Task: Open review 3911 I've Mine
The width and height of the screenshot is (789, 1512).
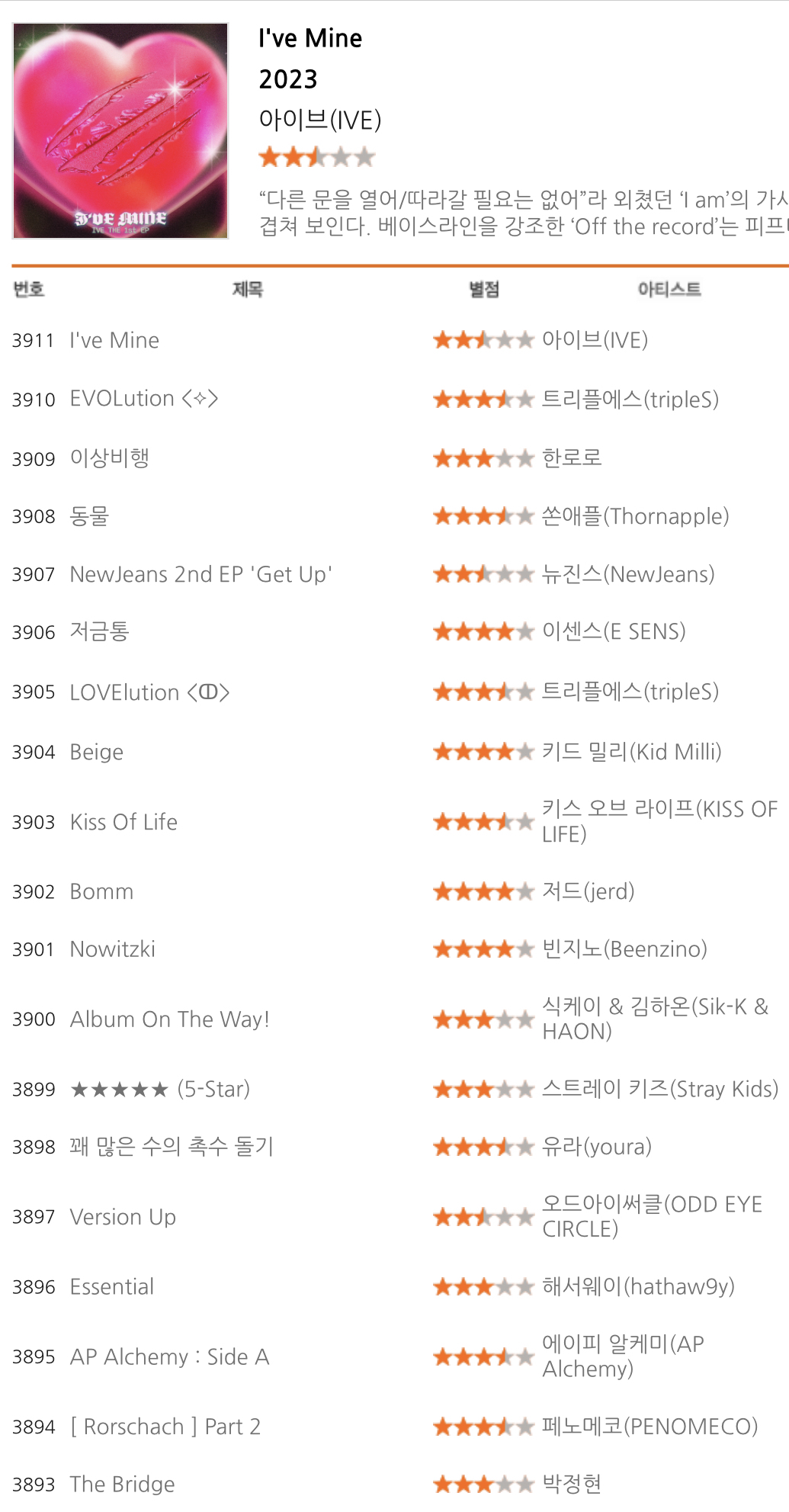Action: (x=114, y=340)
